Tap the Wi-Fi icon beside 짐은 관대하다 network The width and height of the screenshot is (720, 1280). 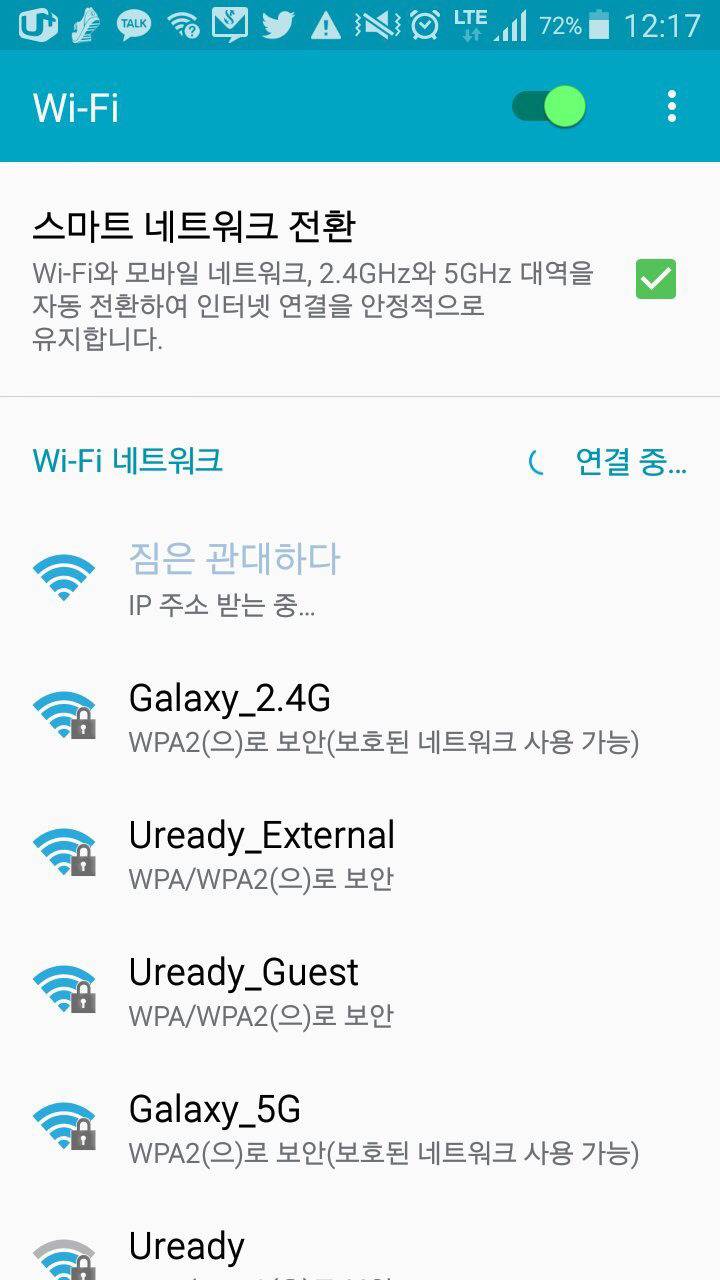click(x=64, y=575)
